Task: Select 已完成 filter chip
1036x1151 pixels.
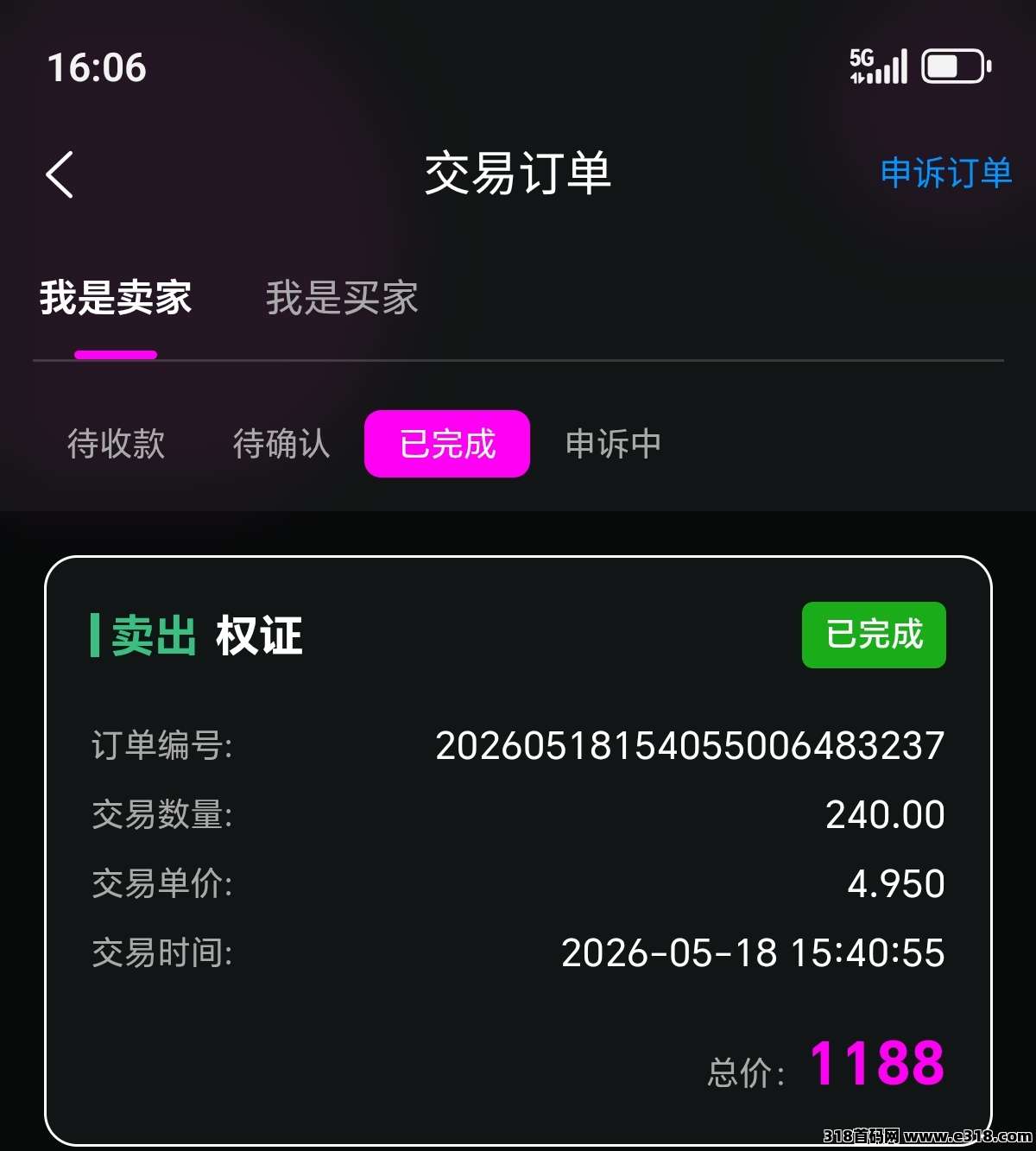Action: tap(447, 444)
